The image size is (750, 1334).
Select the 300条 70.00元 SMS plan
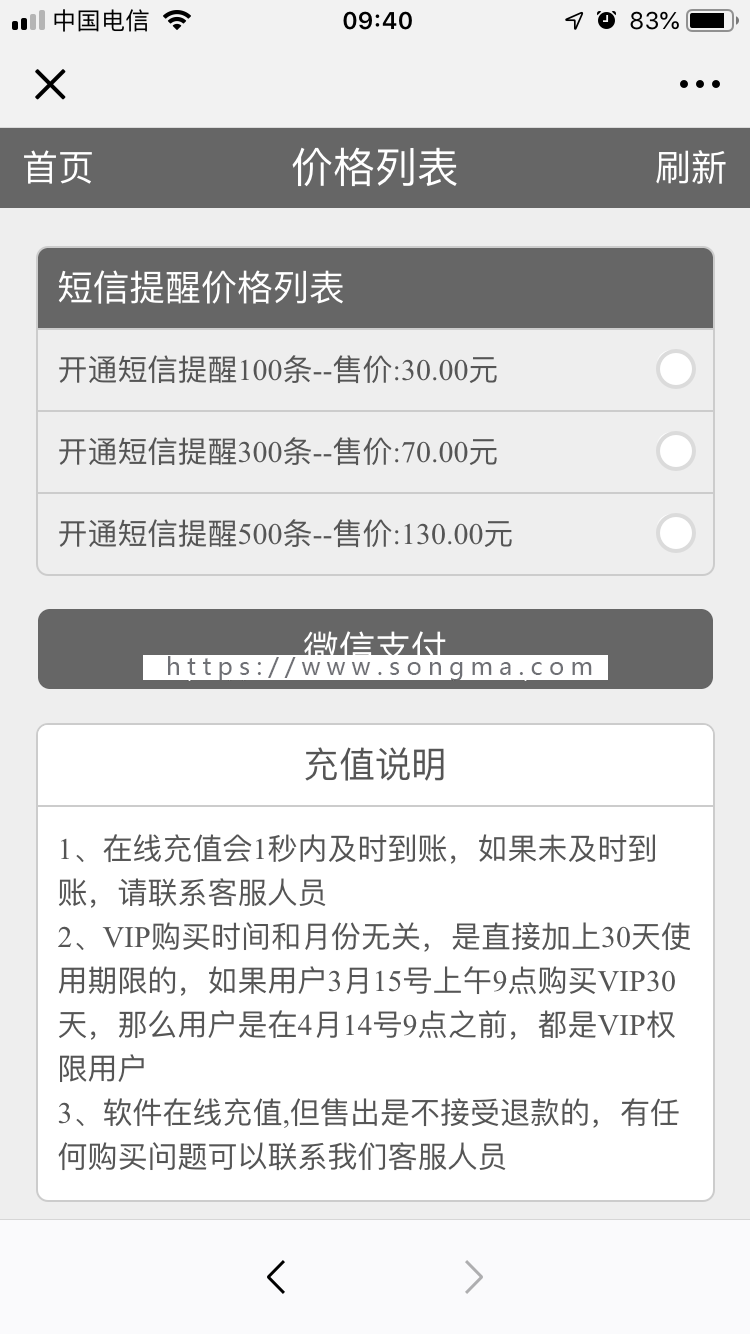coord(675,452)
